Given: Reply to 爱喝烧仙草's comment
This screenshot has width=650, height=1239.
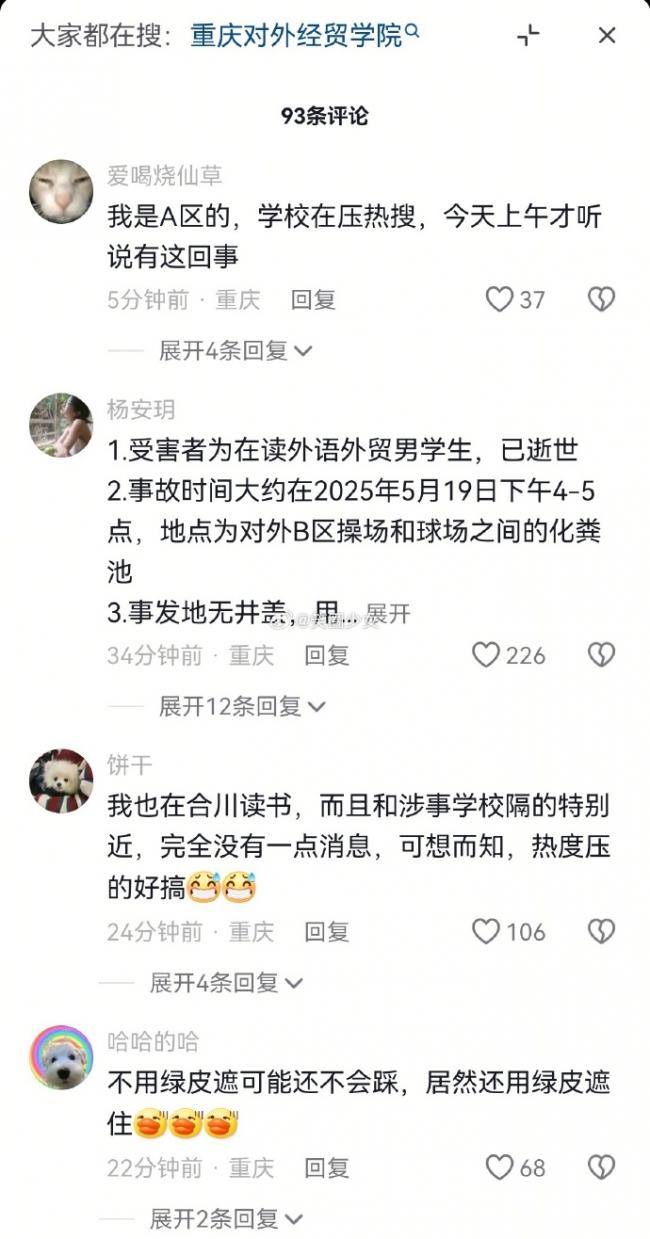Looking at the screenshot, I should (x=313, y=299).
